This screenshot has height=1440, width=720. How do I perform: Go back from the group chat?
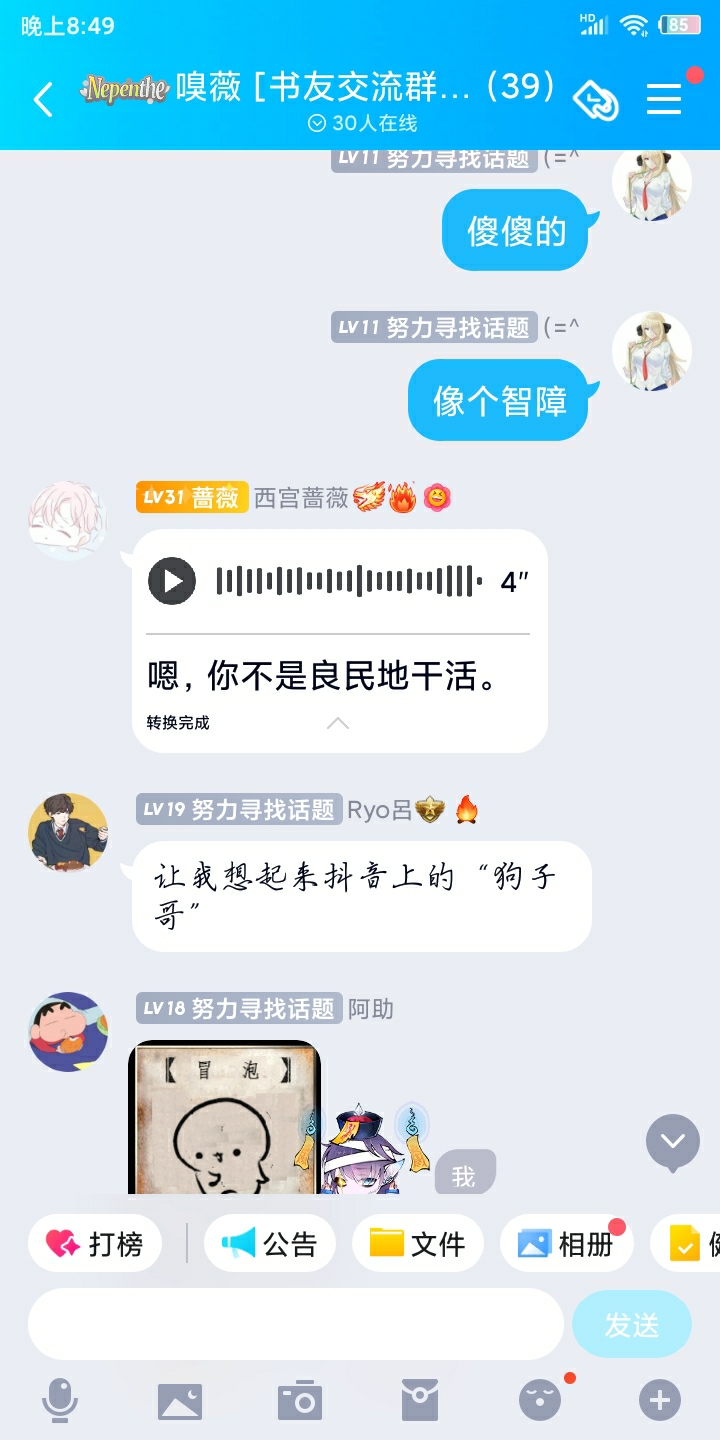pyautogui.click(x=43, y=100)
